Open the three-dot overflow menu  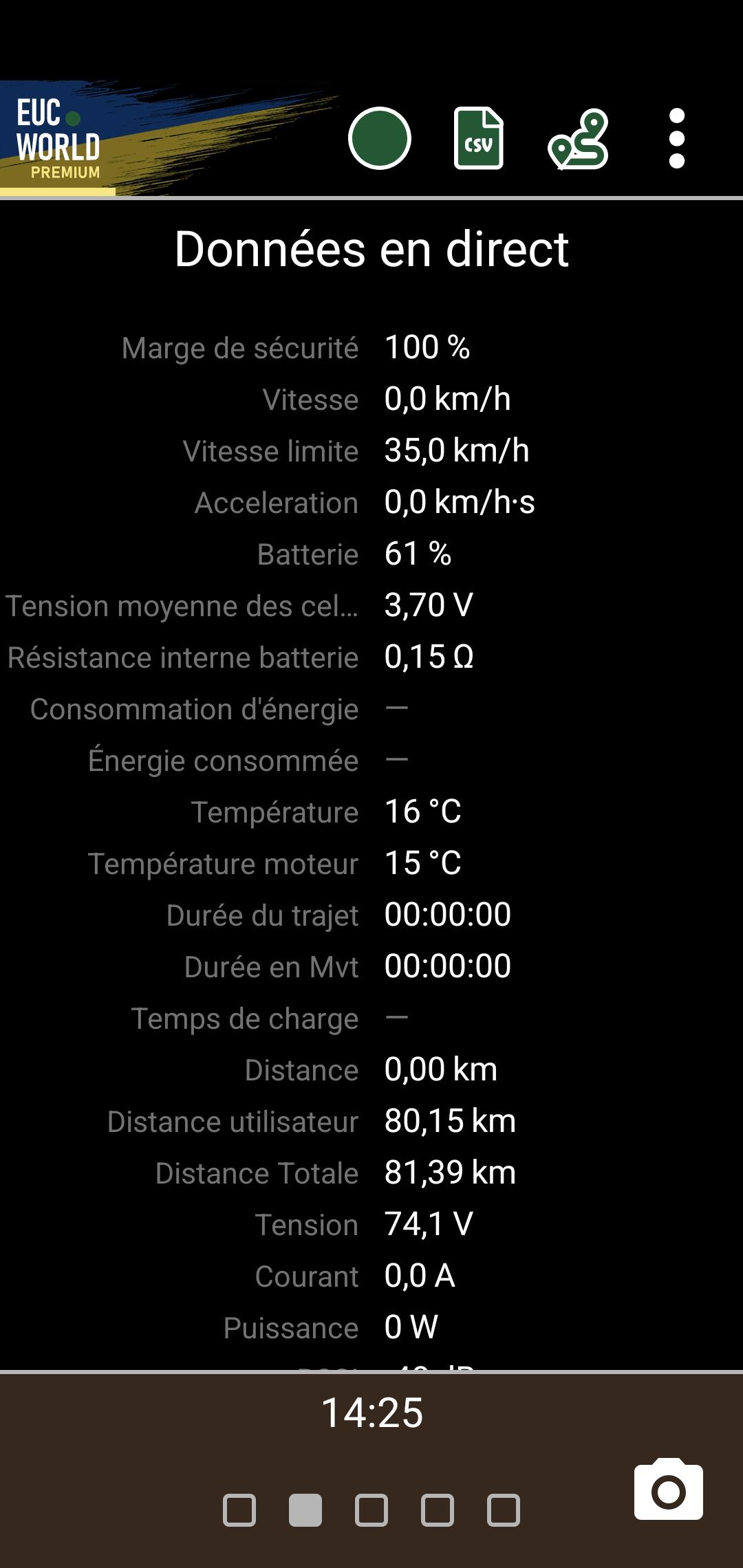point(677,138)
